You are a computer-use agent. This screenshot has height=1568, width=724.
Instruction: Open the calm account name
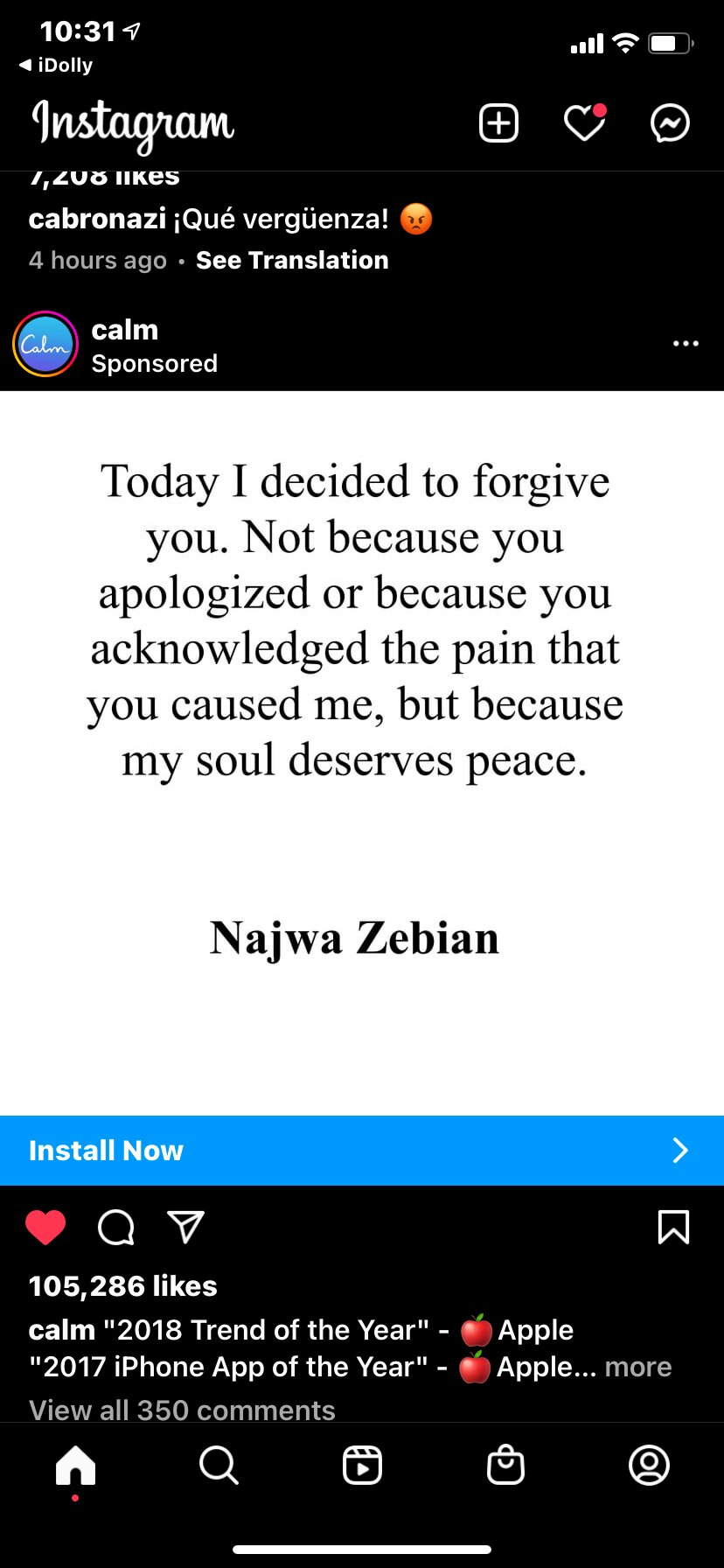pyautogui.click(x=125, y=330)
